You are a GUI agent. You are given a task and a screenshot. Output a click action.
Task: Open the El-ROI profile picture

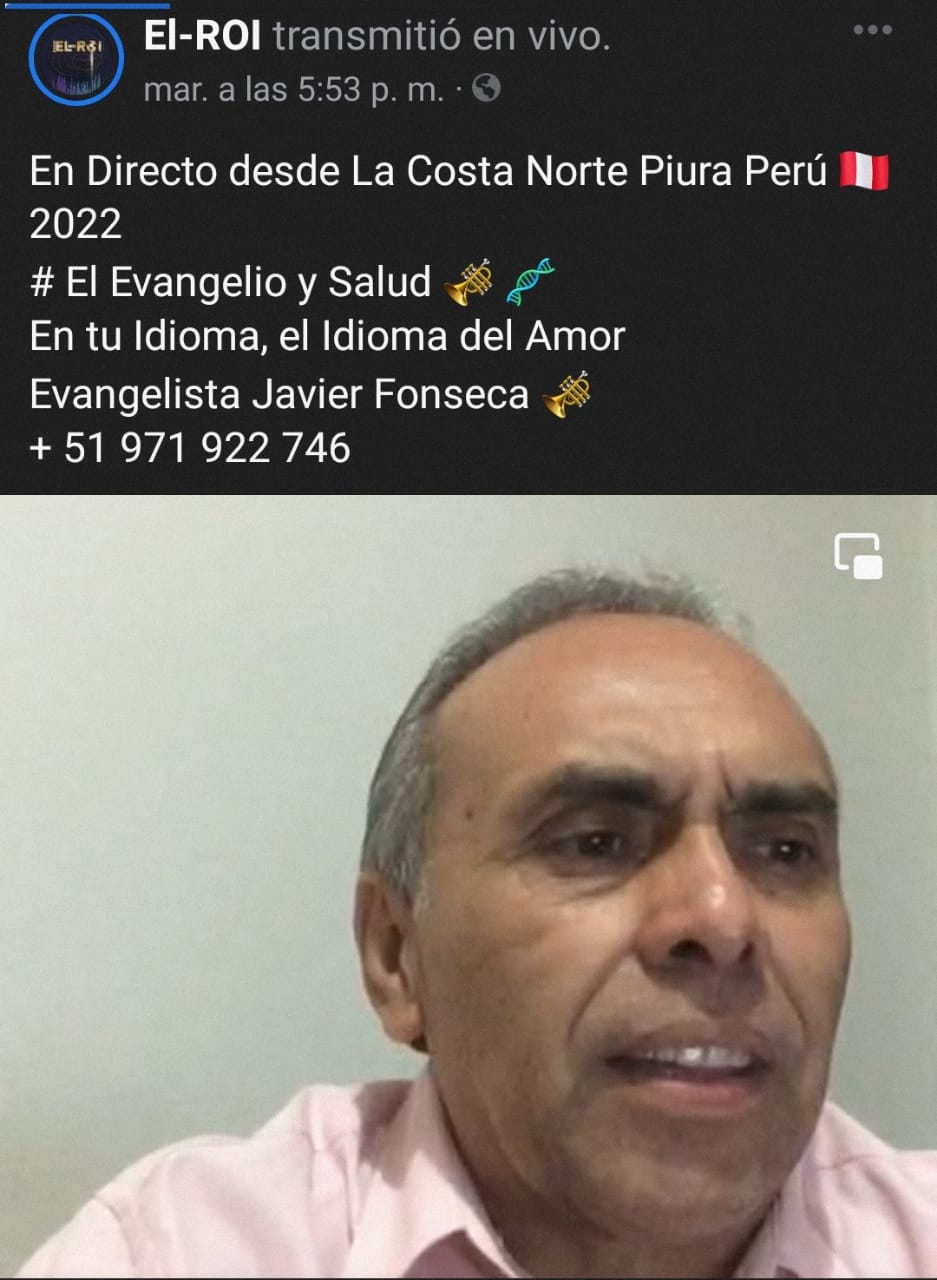pyautogui.click(x=75, y=60)
